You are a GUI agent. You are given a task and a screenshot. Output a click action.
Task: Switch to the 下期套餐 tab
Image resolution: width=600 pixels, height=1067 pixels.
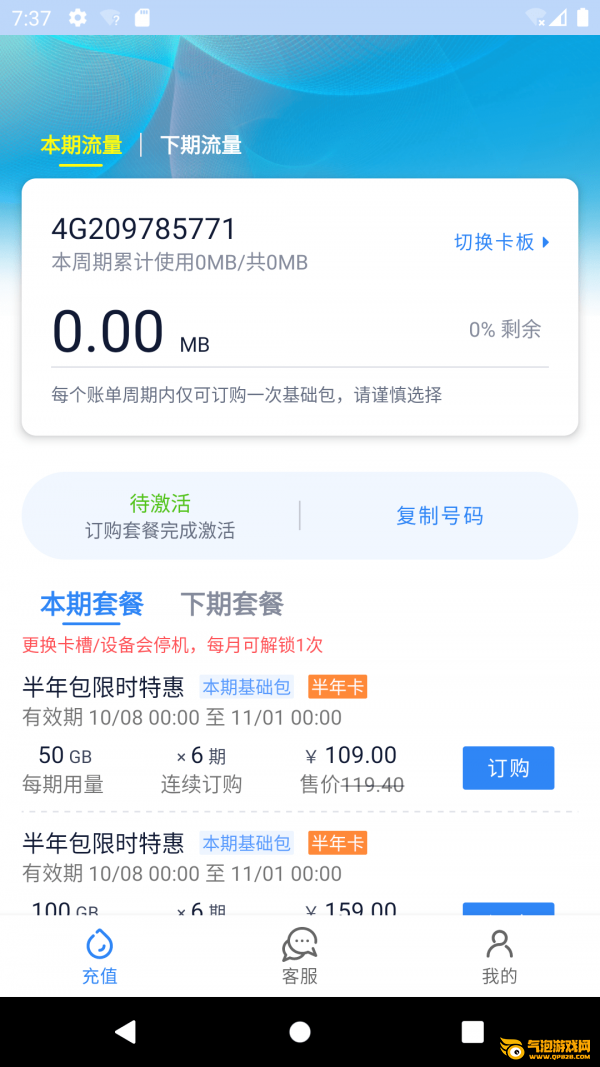[x=231, y=604]
